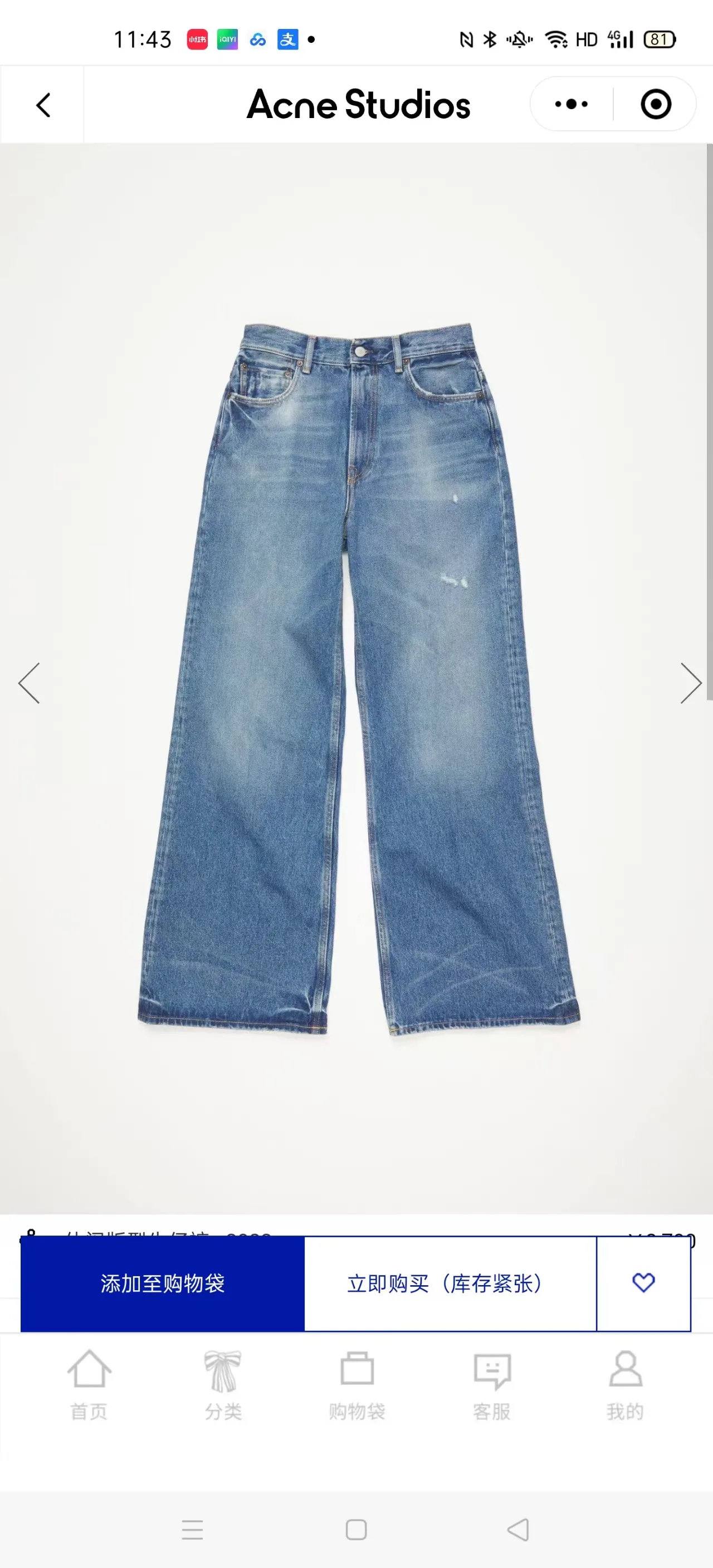The width and height of the screenshot is (713, 1568).
Task: Show the next product photo
Action: pos(691,683)
